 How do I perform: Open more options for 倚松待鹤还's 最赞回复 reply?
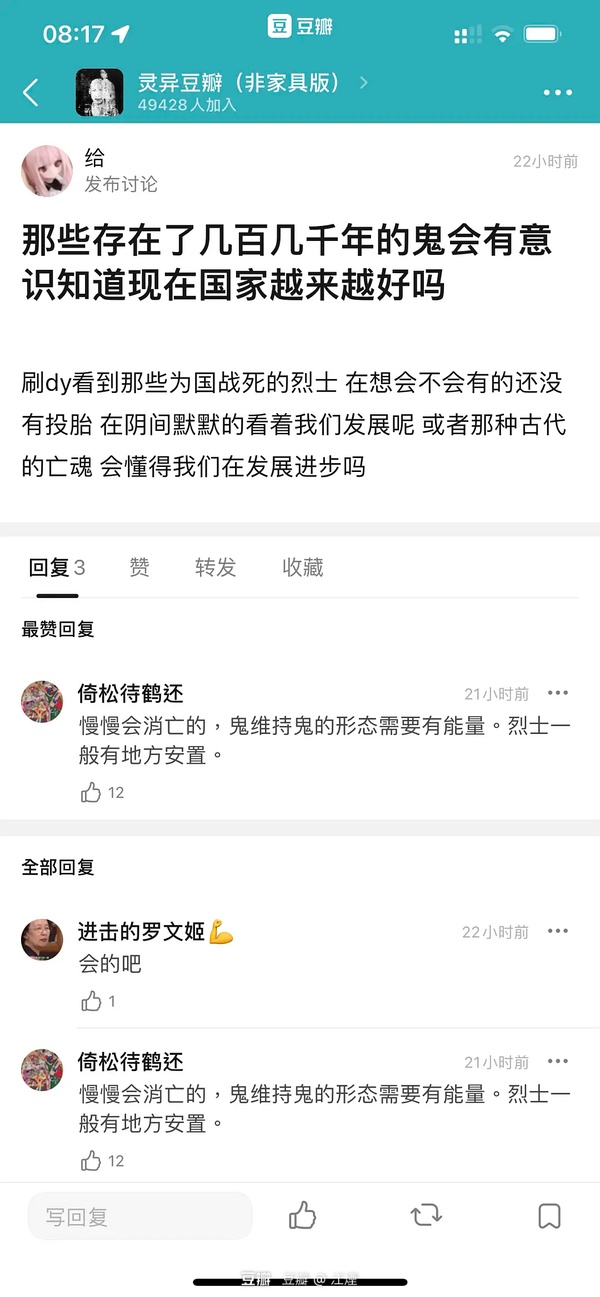(557, 694)
